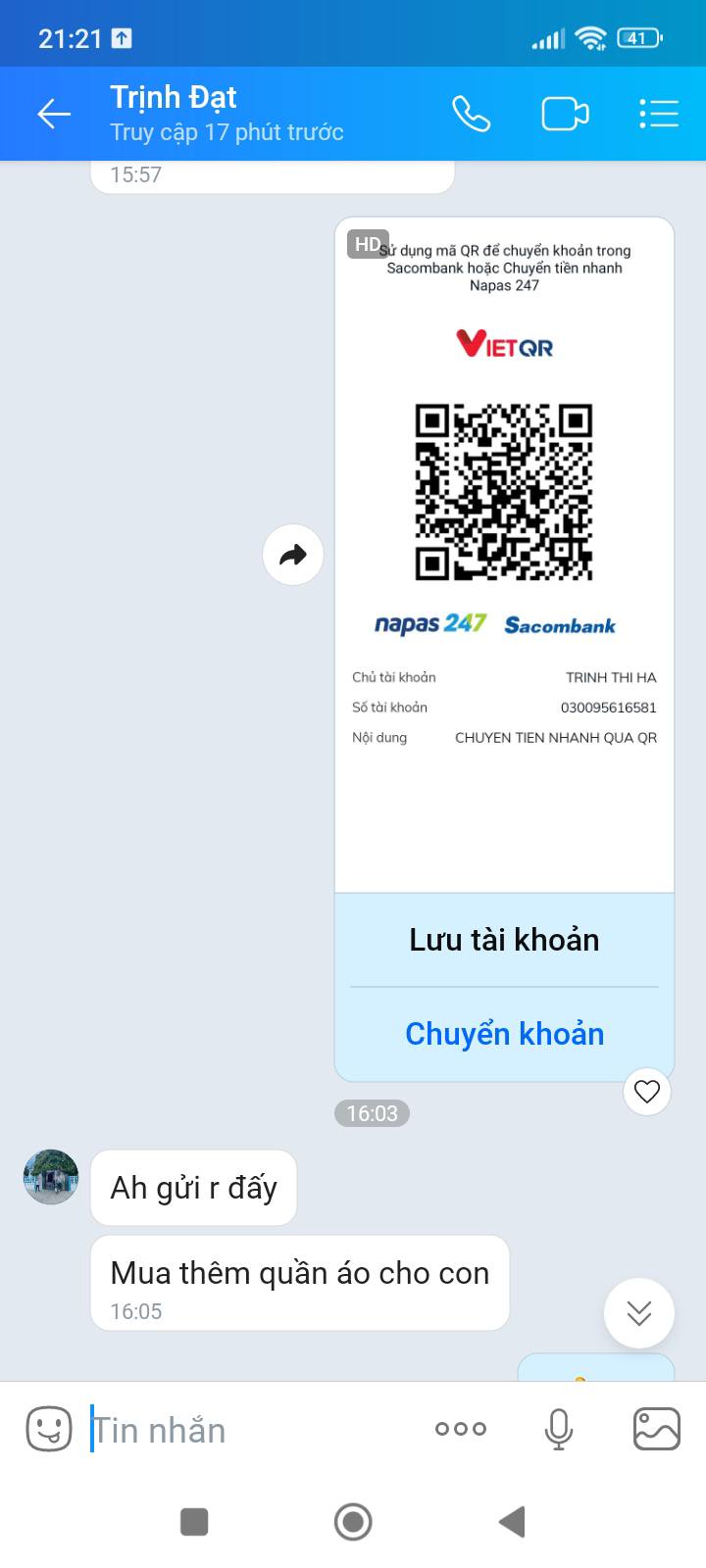View Trịnh Đạt's profile avatar
This screenshot has height=1568, width=706.
coord(51,1177)
